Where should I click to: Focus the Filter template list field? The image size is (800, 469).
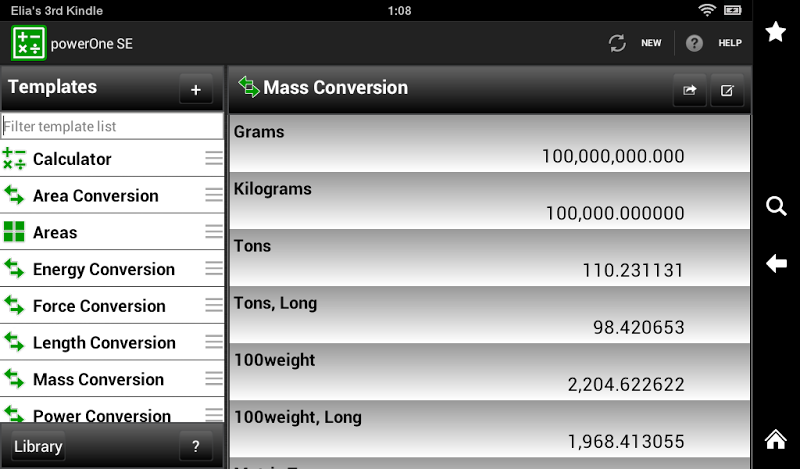pos(112,126)
